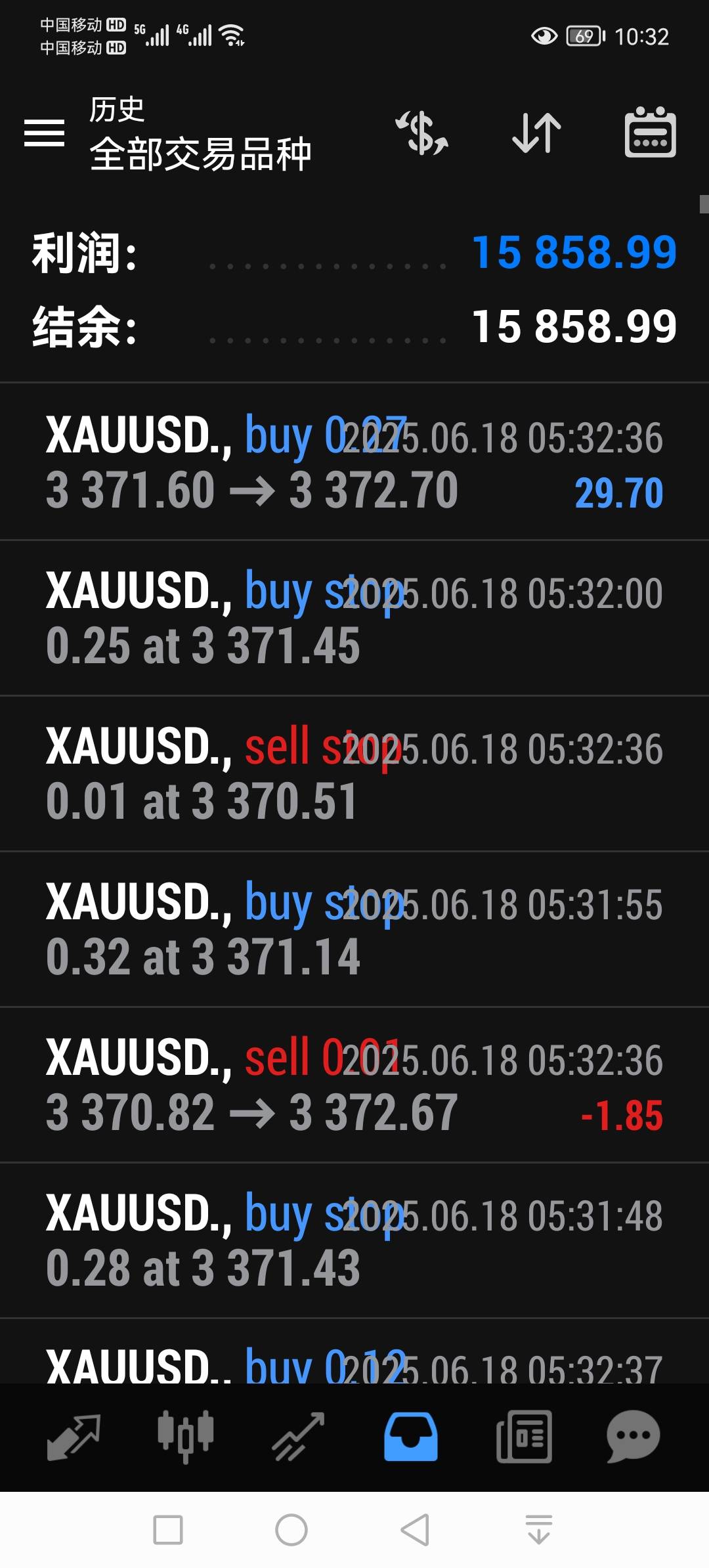Image resolution: width=709 pixels, height=1568 pixels.
Task: Open the sell 0.01 trade with -1.85 loss
Action: (x=354, y=1085)
